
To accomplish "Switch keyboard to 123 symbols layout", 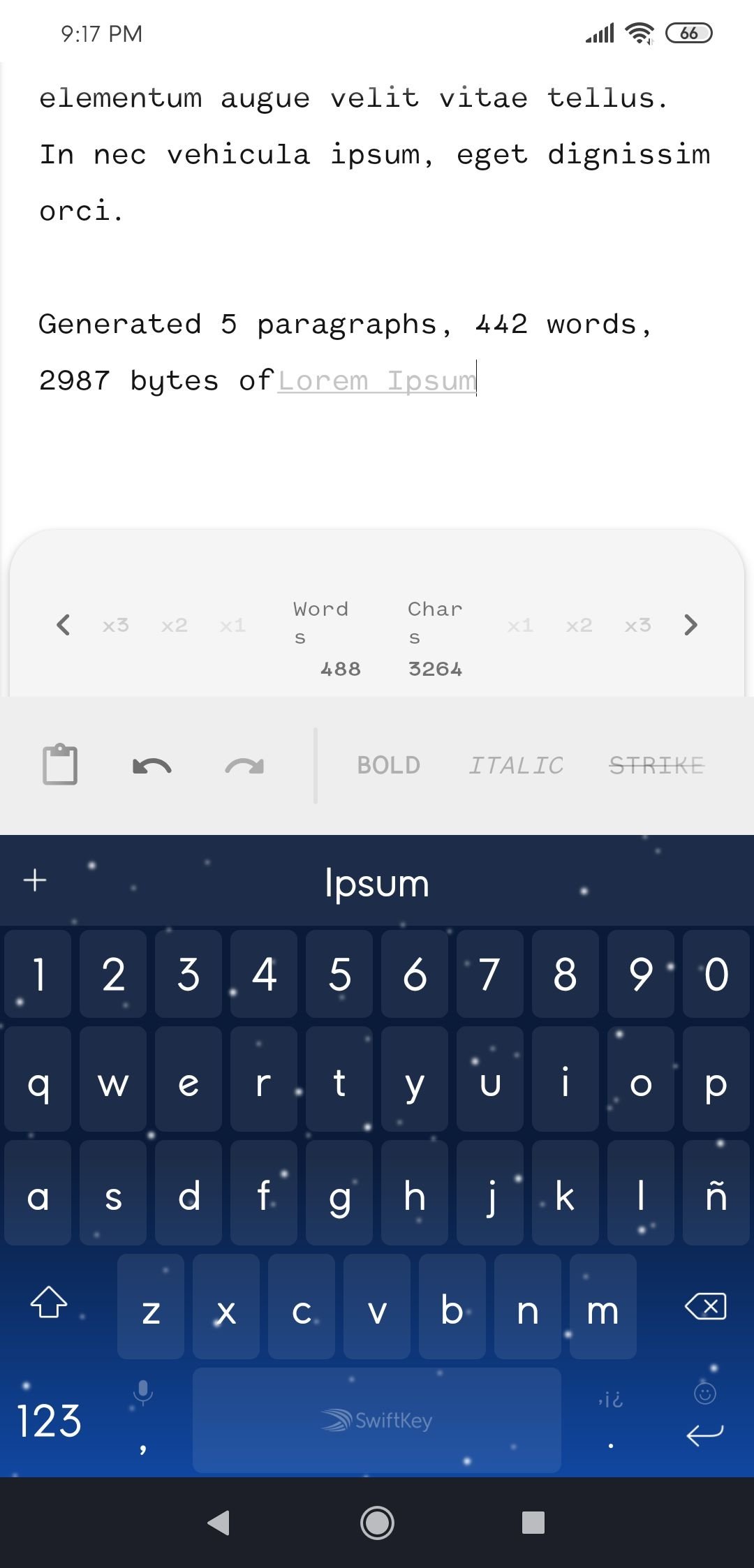I will (49, 1421).
